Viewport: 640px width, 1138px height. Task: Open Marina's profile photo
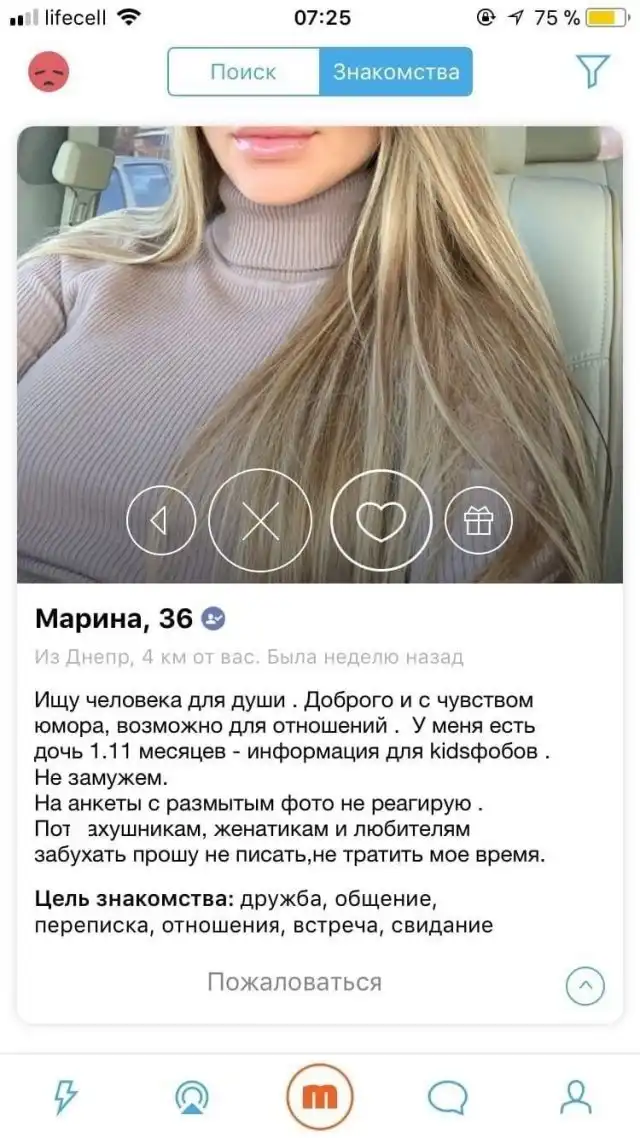coord(320,300)
